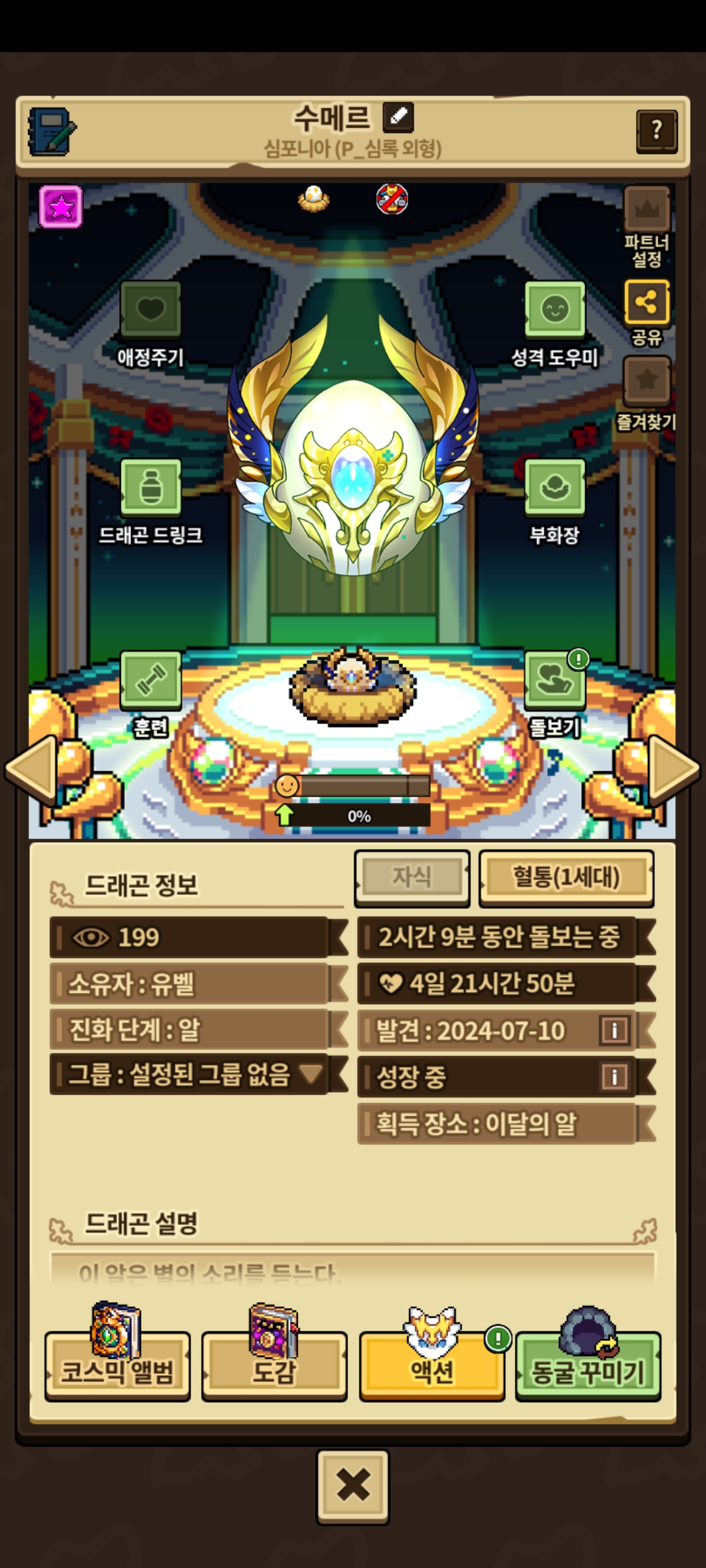Open 돌보기 care menu
The width and height of the screenshot is (706, 1568).
click(x=554, y=680)
